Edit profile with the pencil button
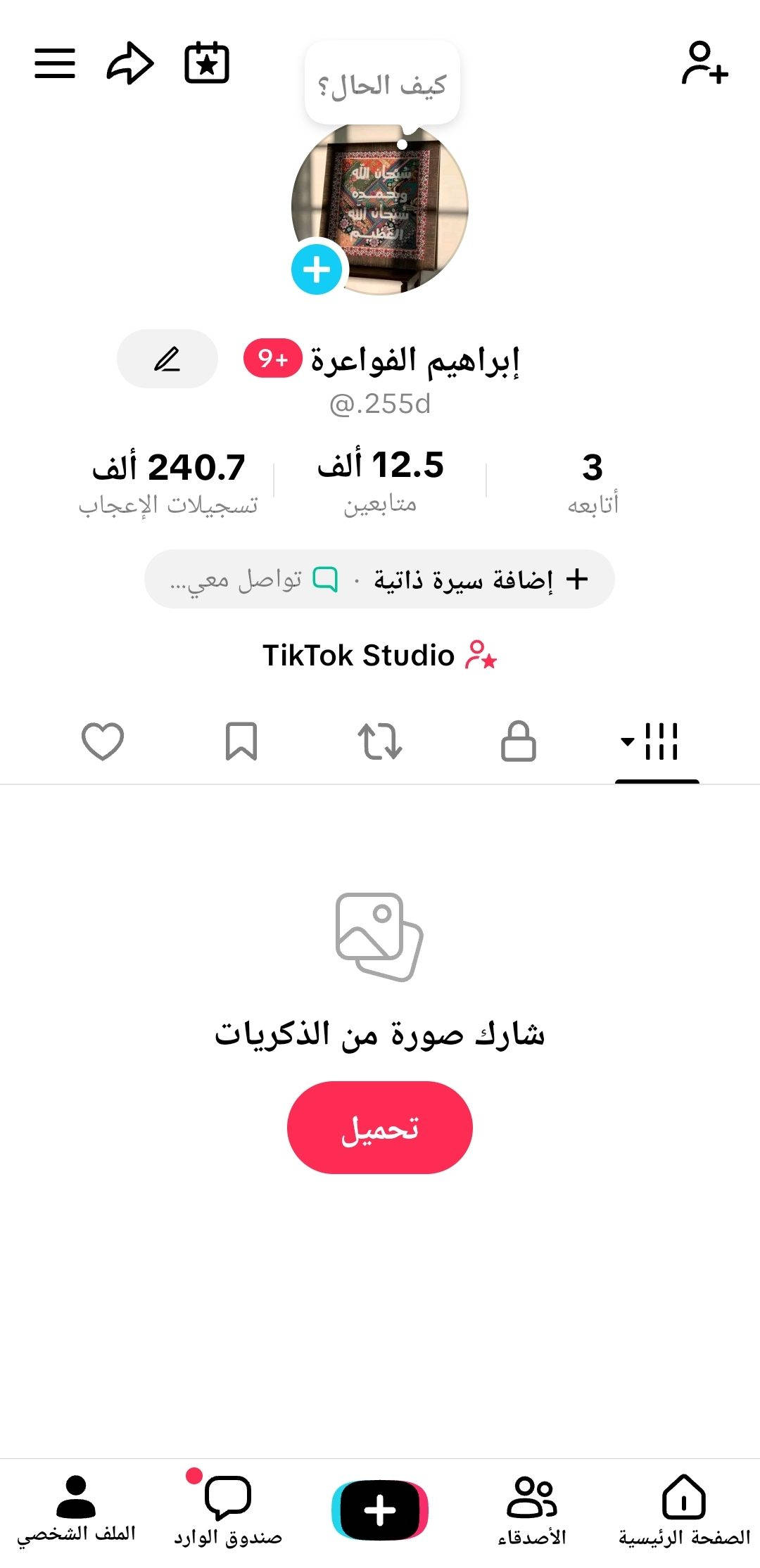 coord(167,359)
